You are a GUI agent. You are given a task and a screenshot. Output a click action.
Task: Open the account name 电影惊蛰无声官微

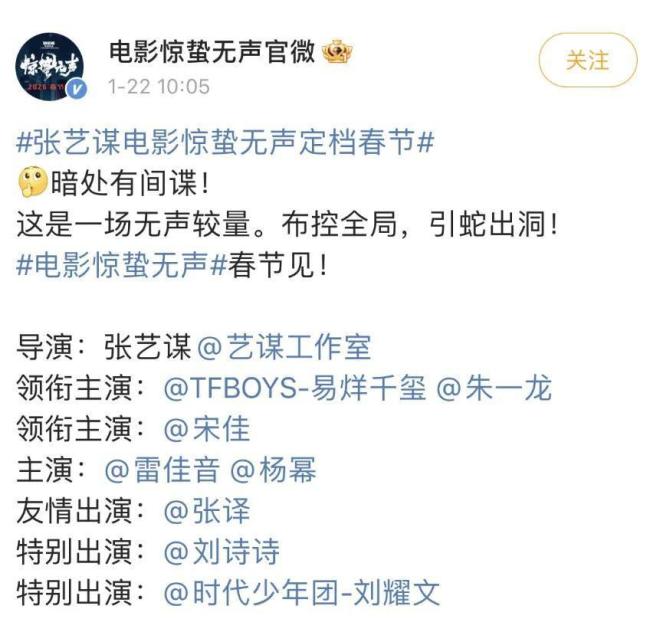pyautogui.click(x=213, y=52)
